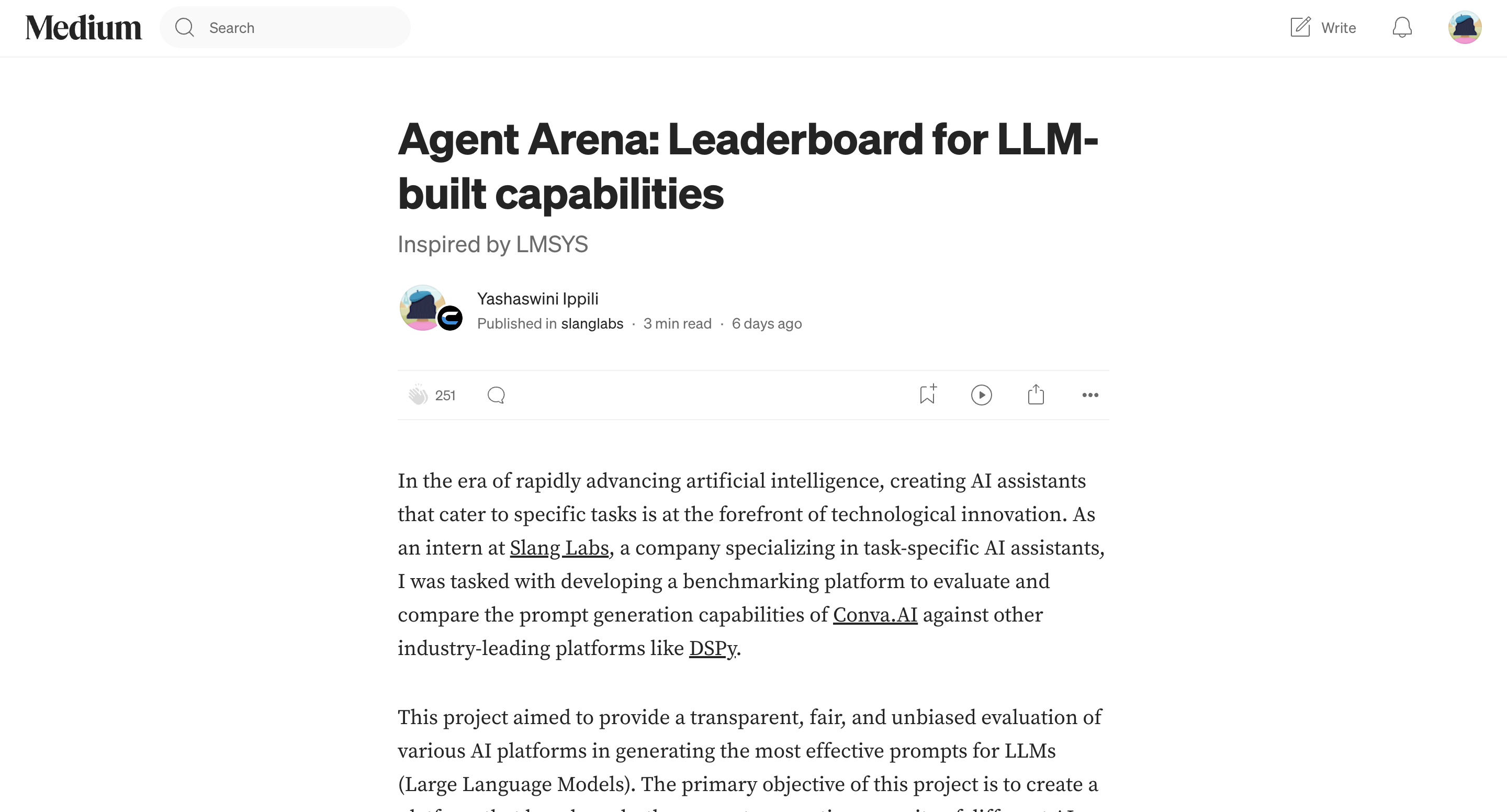Visit the DSPy link

[x=713, y=648]
